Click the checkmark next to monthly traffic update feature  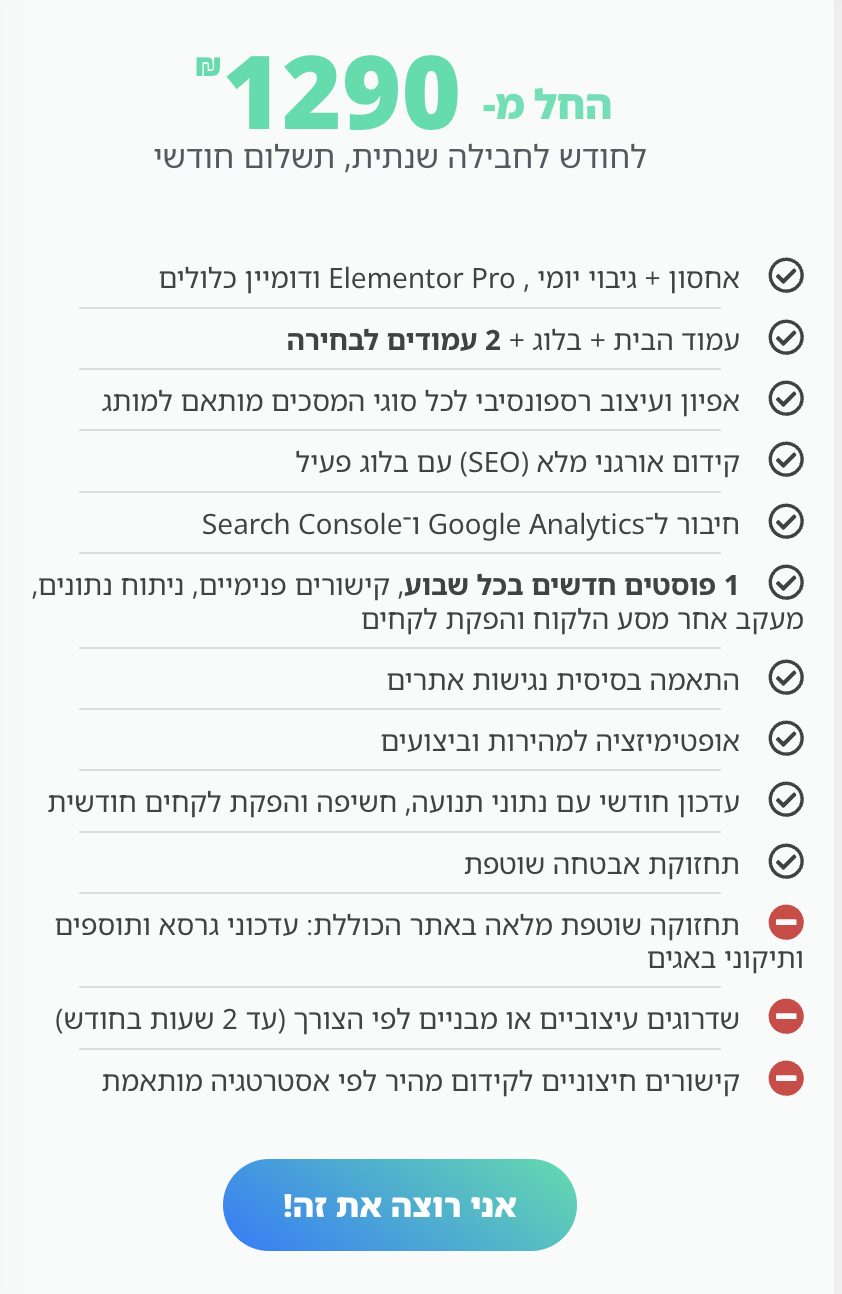(786, 800)
